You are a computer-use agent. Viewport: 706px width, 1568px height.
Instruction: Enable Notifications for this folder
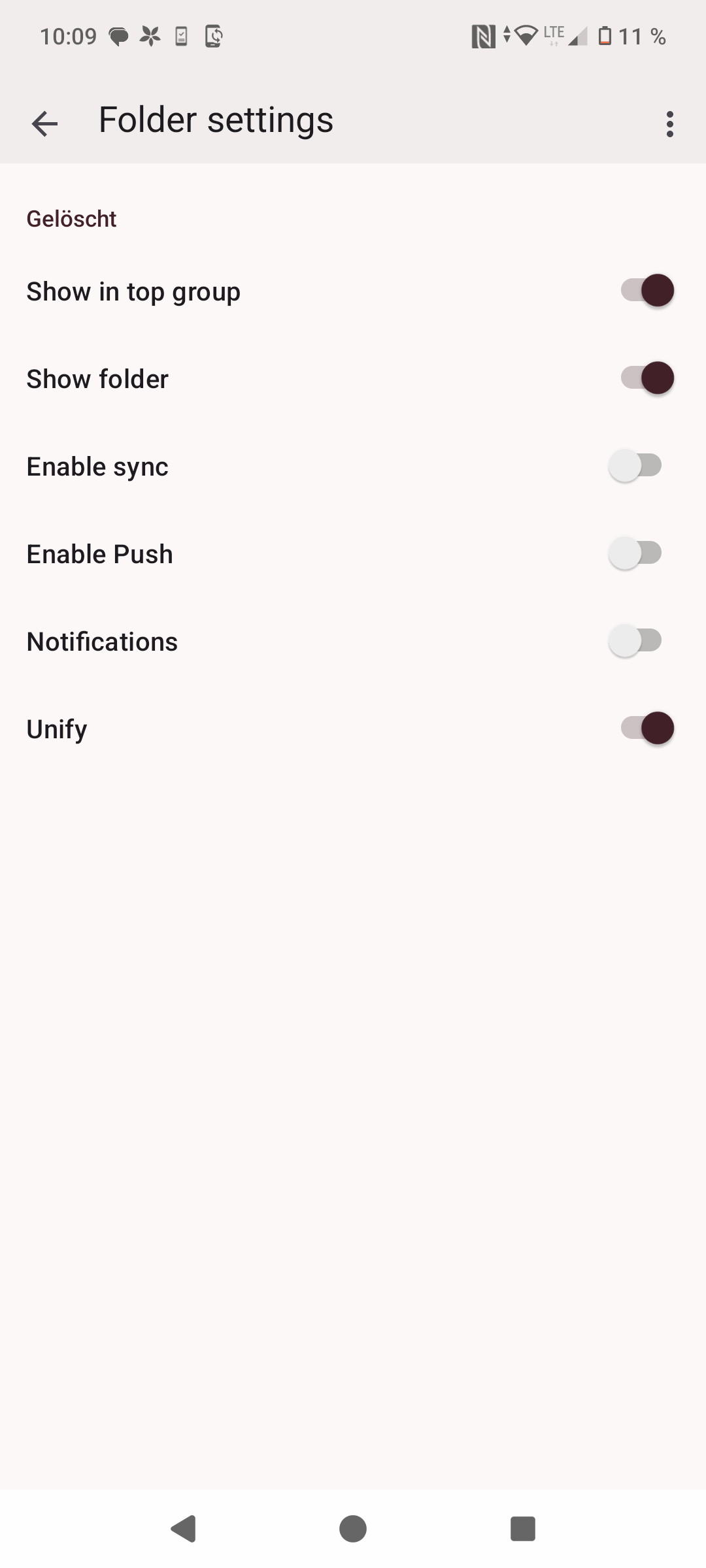pyautogui.click(x=635, y=641)
